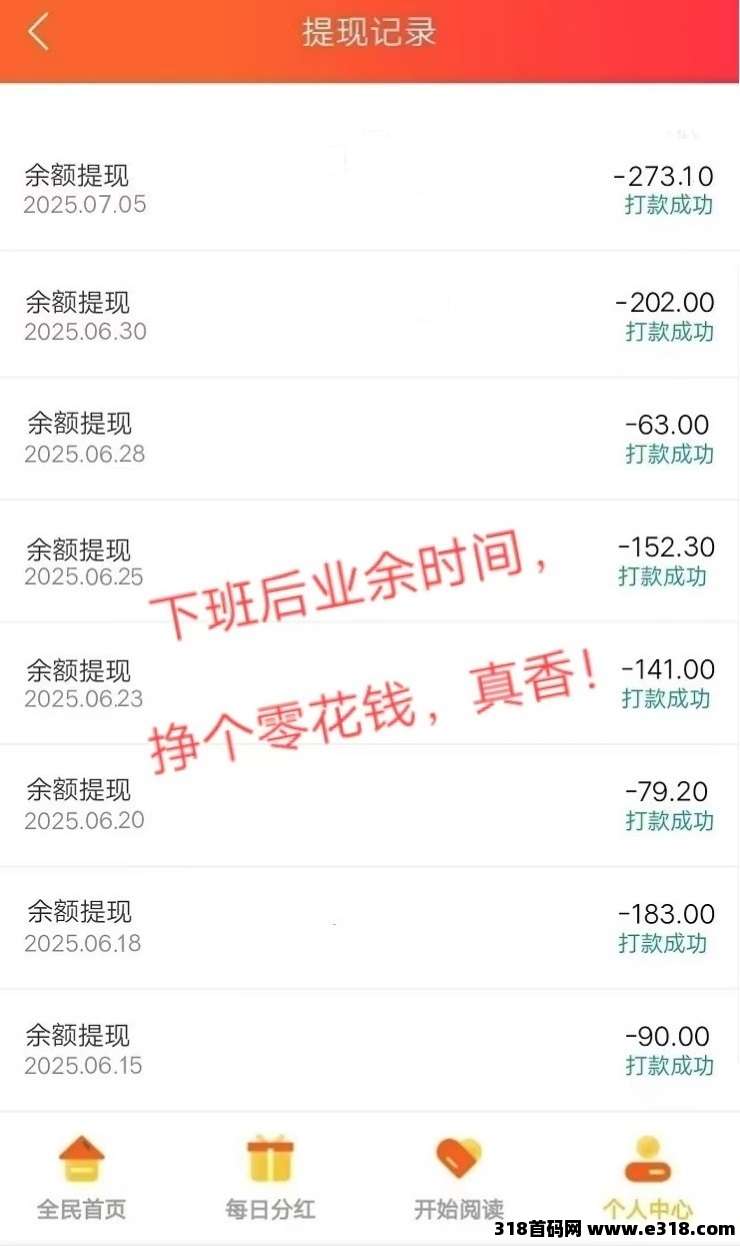The image size is (740, 1246).
Task: Switch to the 个人中心 tab
Action: (648, 1207)
